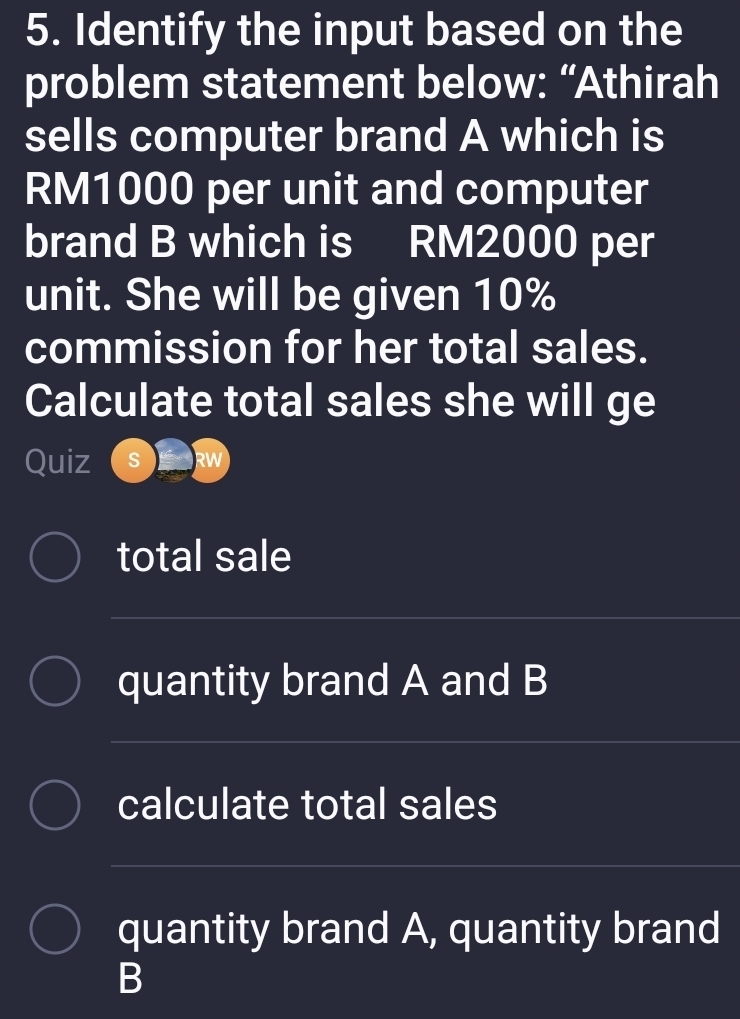Select the radio button beside 'total sale'

(x=57, y=558)
